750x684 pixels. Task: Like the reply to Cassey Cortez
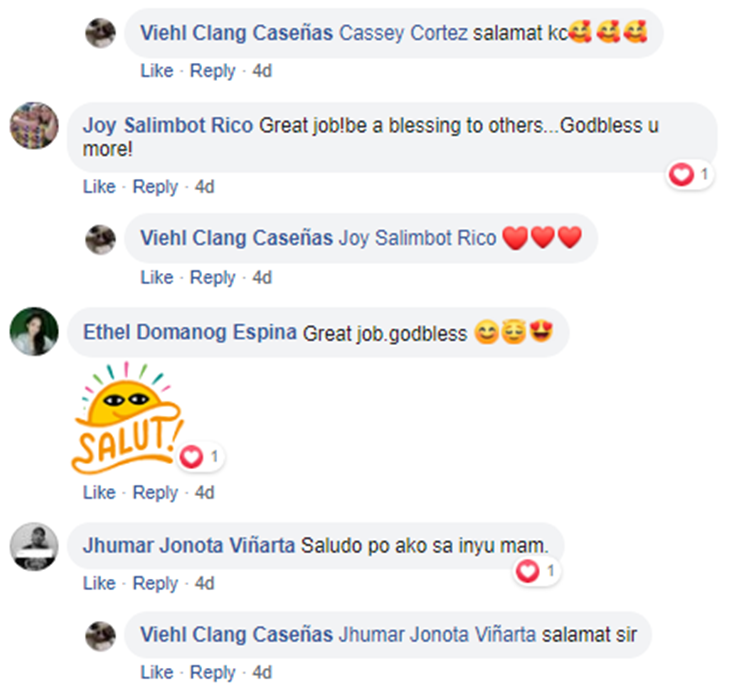coord(156,71)
